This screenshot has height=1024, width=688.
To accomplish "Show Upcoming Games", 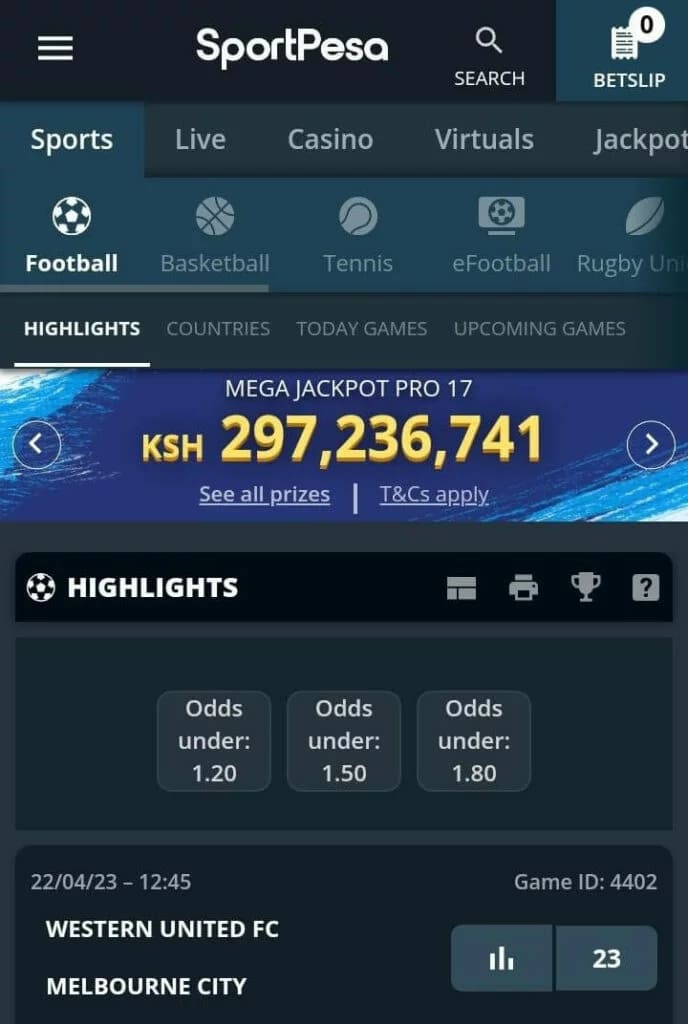I will [x=539, y=329].
